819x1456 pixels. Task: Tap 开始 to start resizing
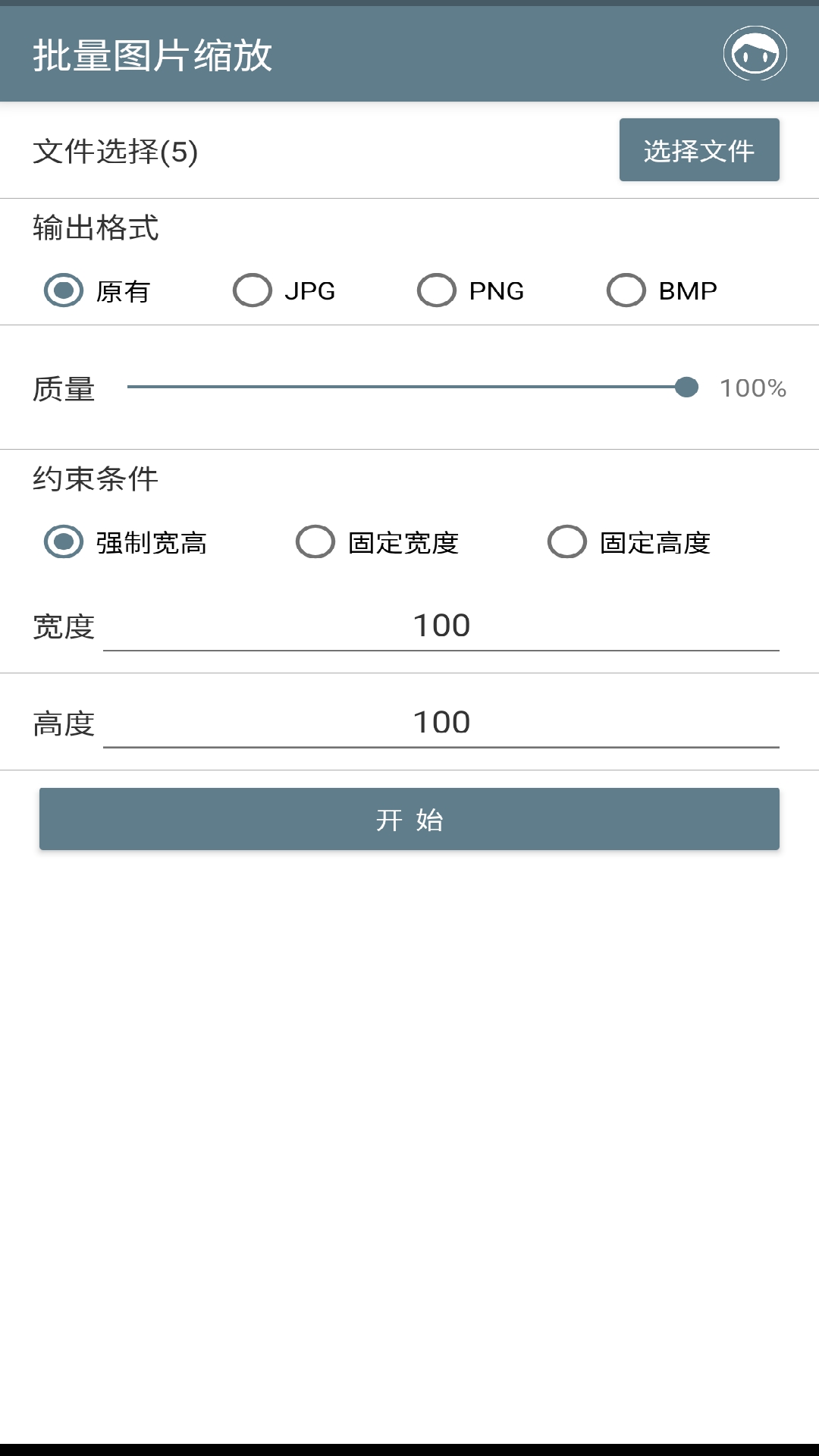pyautogui.click(x=409, y=819)
